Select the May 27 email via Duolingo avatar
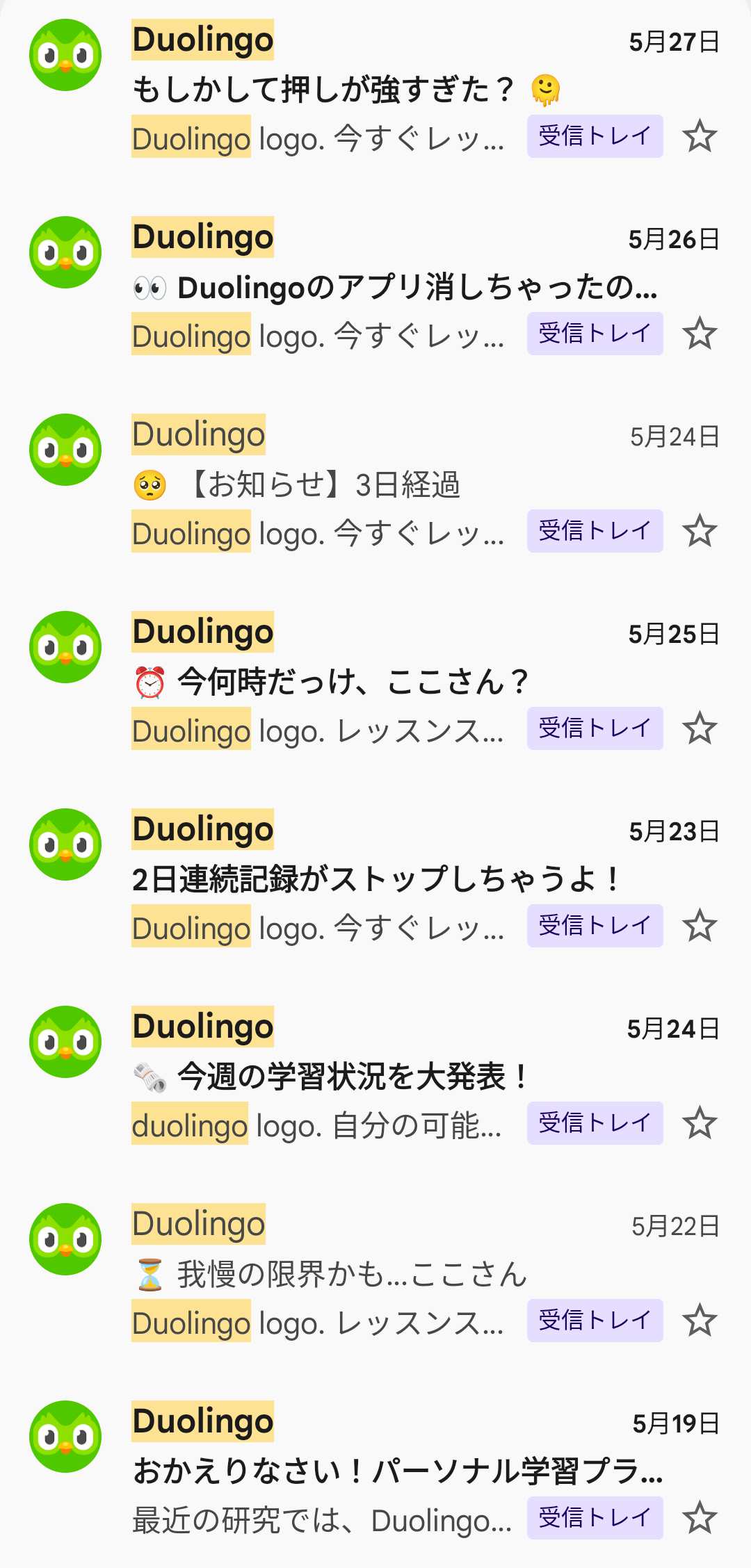The image size is (751, 1568). [65, 55]
